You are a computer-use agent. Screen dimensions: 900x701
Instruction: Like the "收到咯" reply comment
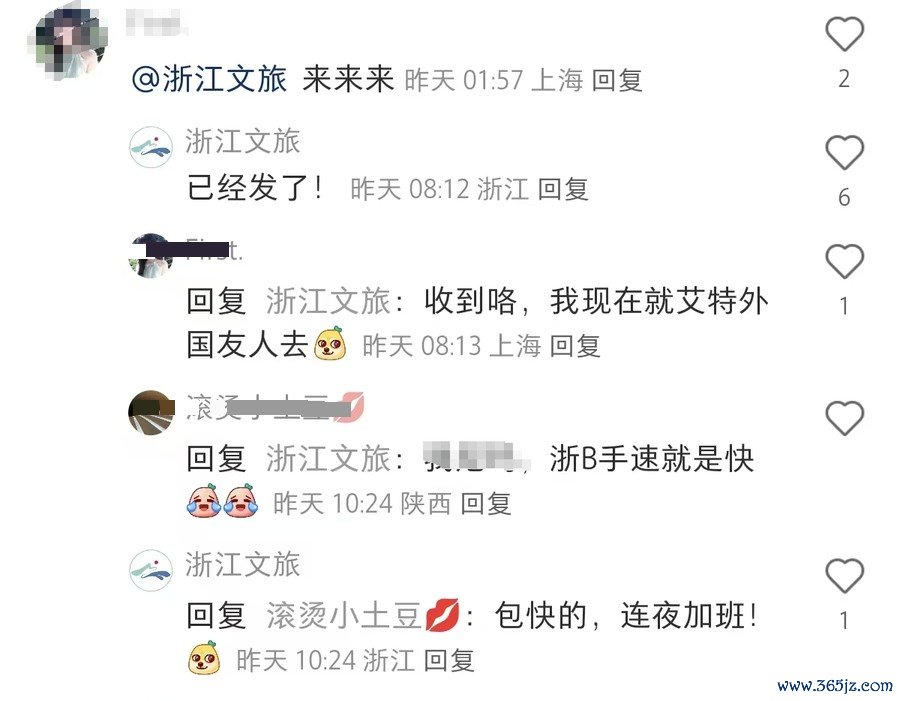point(844,262)
